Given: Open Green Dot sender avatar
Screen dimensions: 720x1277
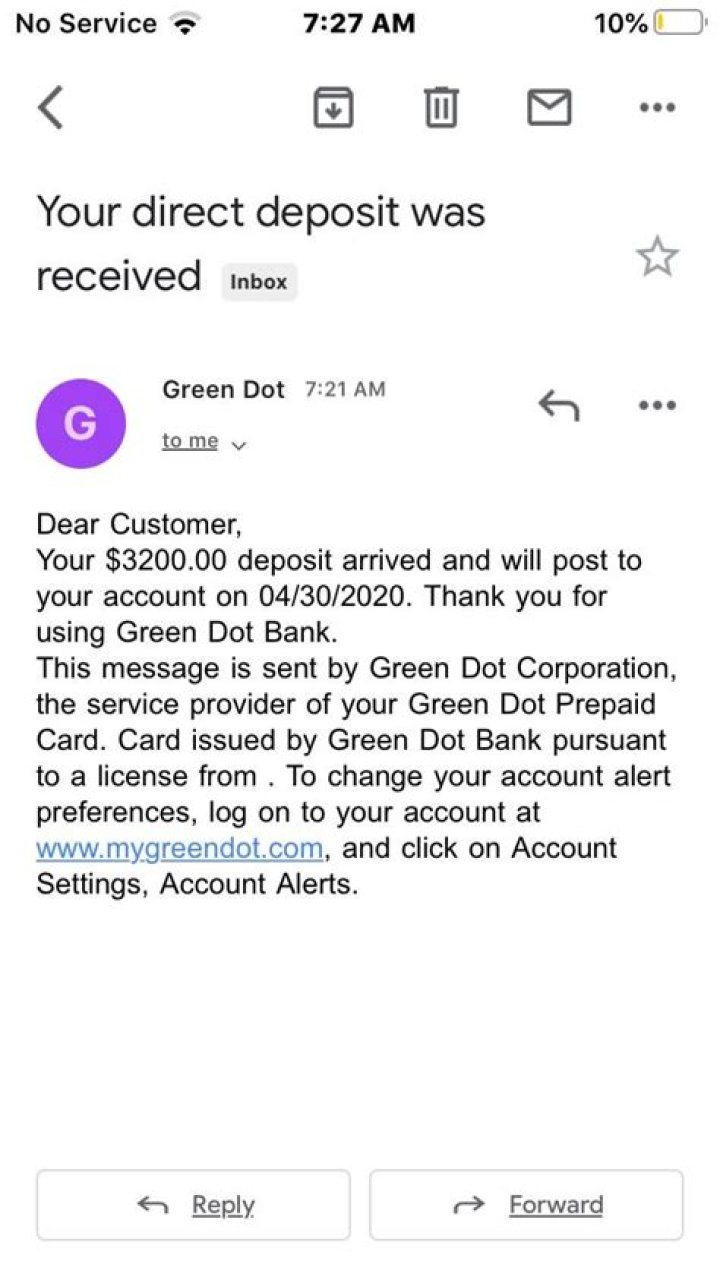Looking at the screenshot, I should [81, 423].
